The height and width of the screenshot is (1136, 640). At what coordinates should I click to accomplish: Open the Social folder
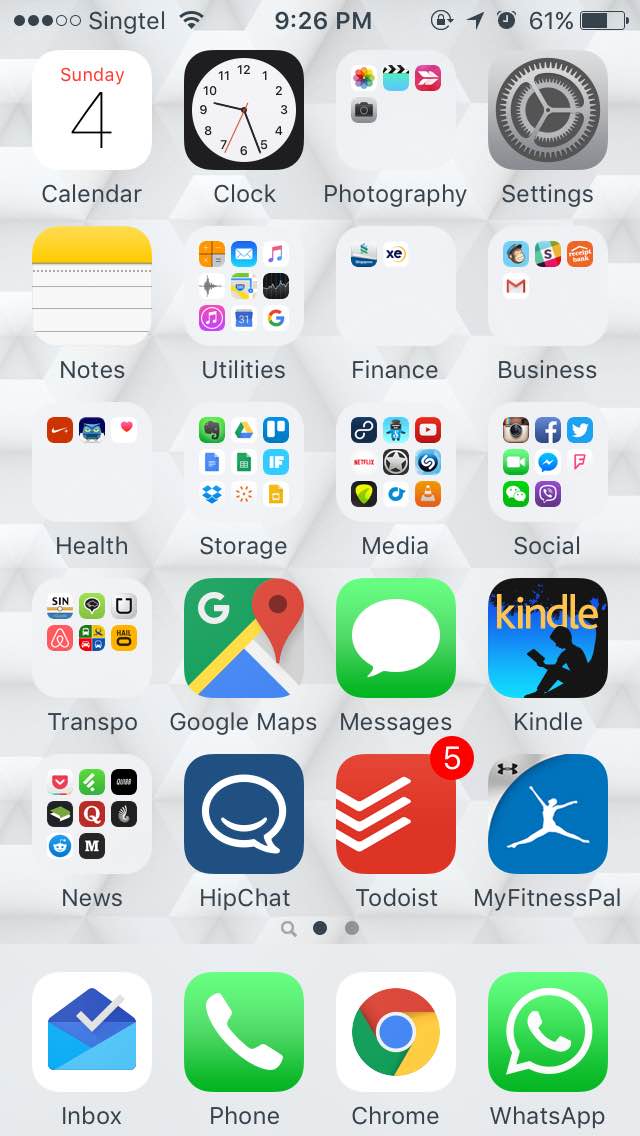point(548,462)
